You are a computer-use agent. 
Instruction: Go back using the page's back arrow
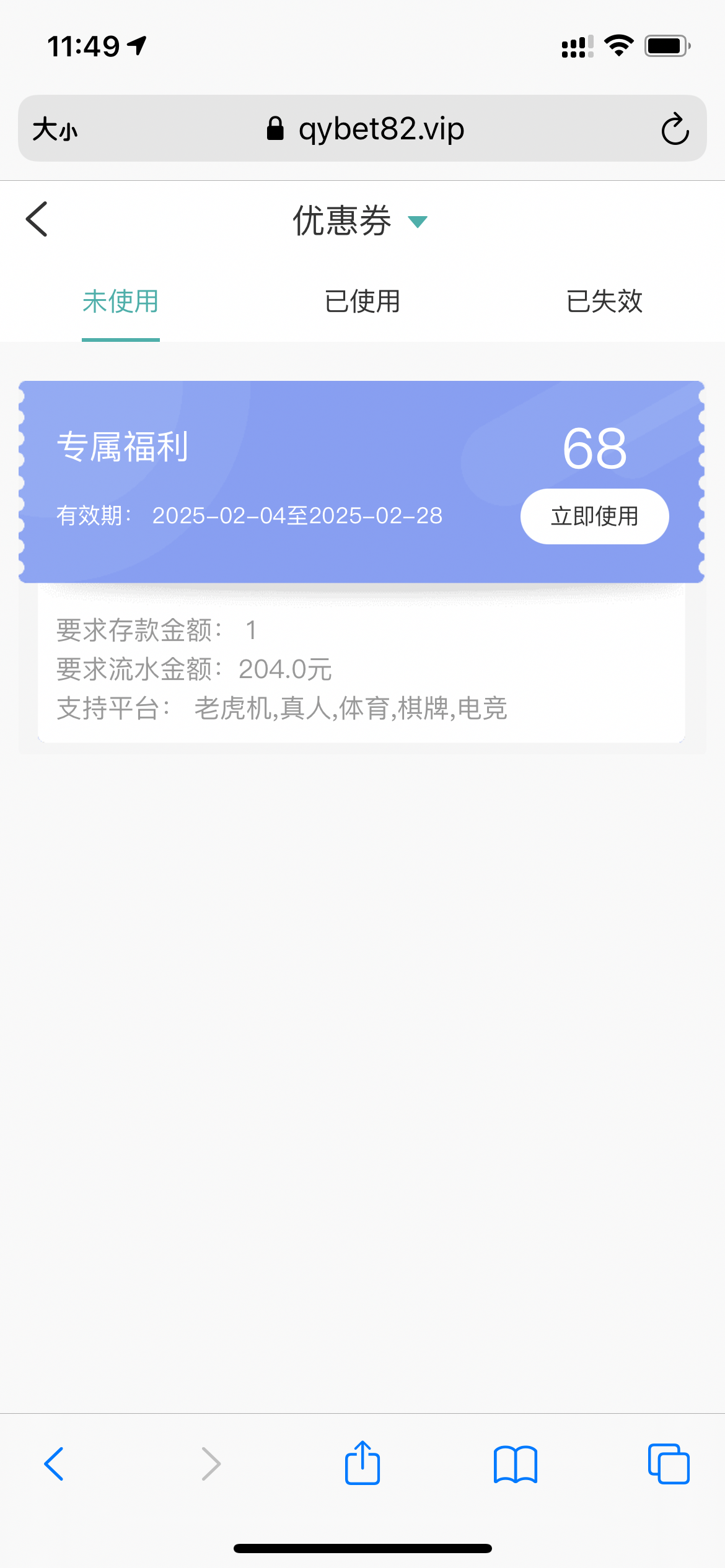coord(37,219)
